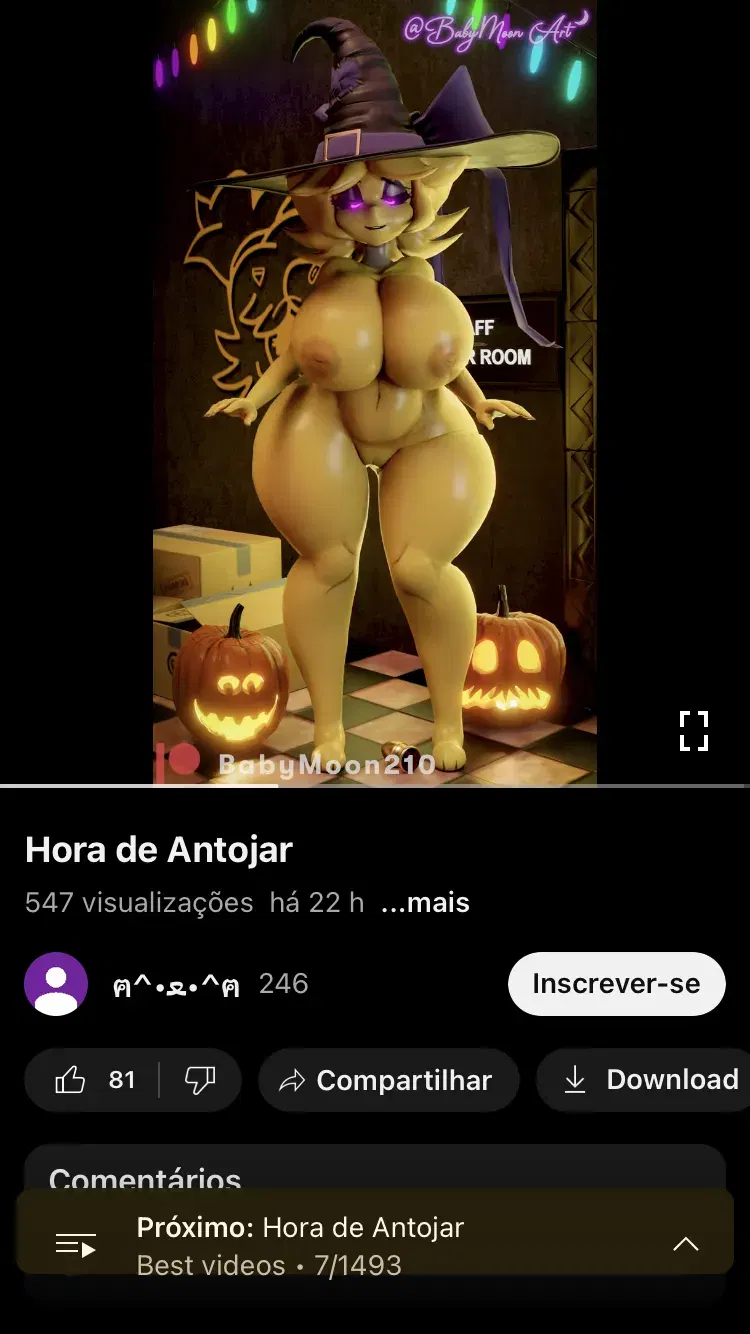This screenshot has width=750, height=1334.
Task: Like the video with thumbs up
Action: pyautogui.click(x=94, y=1080)
